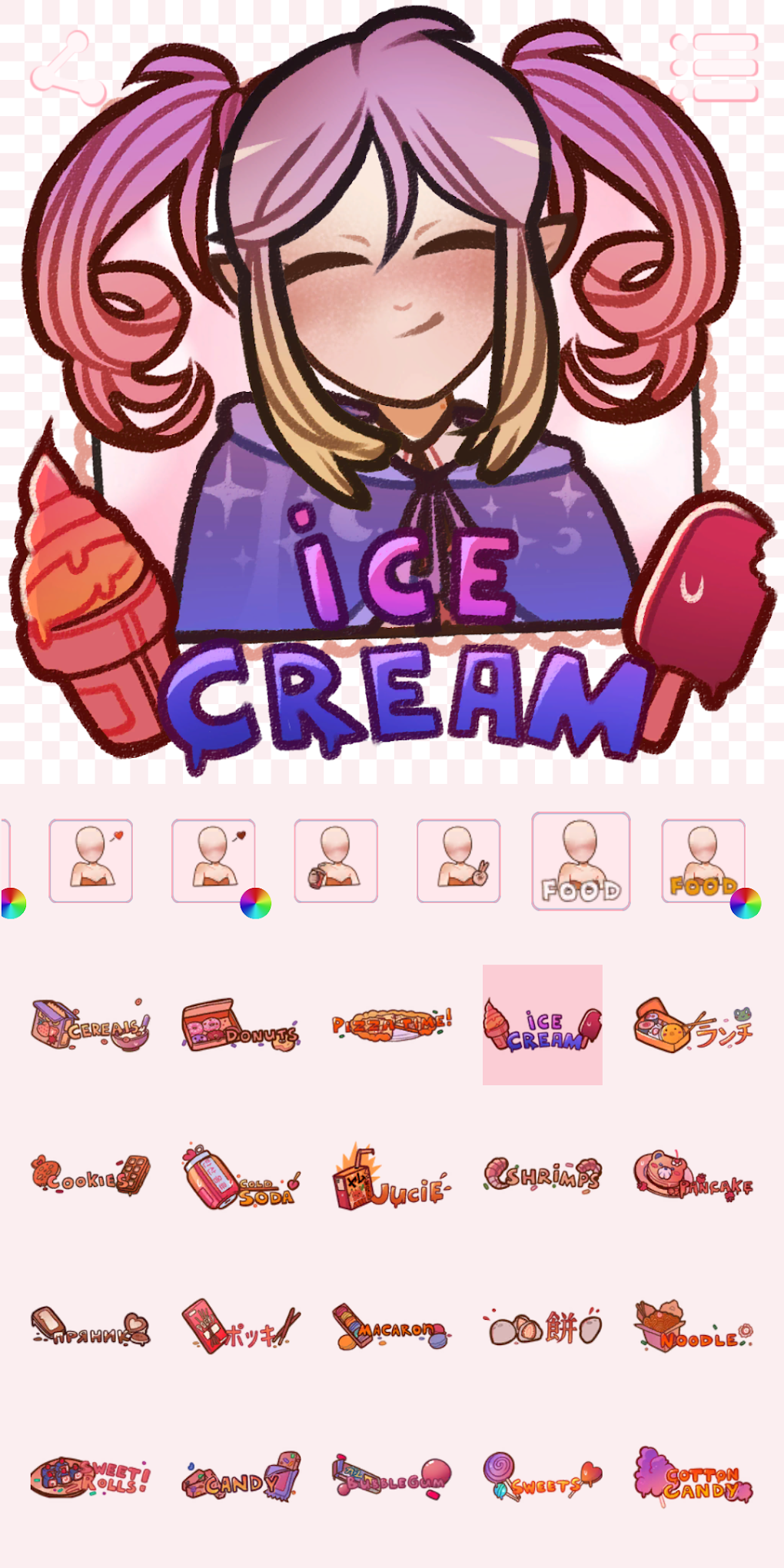The height and width of the screenshot is (1568, 784).
Task: Select the Pancake sticker
Action: pos(693,1175)
